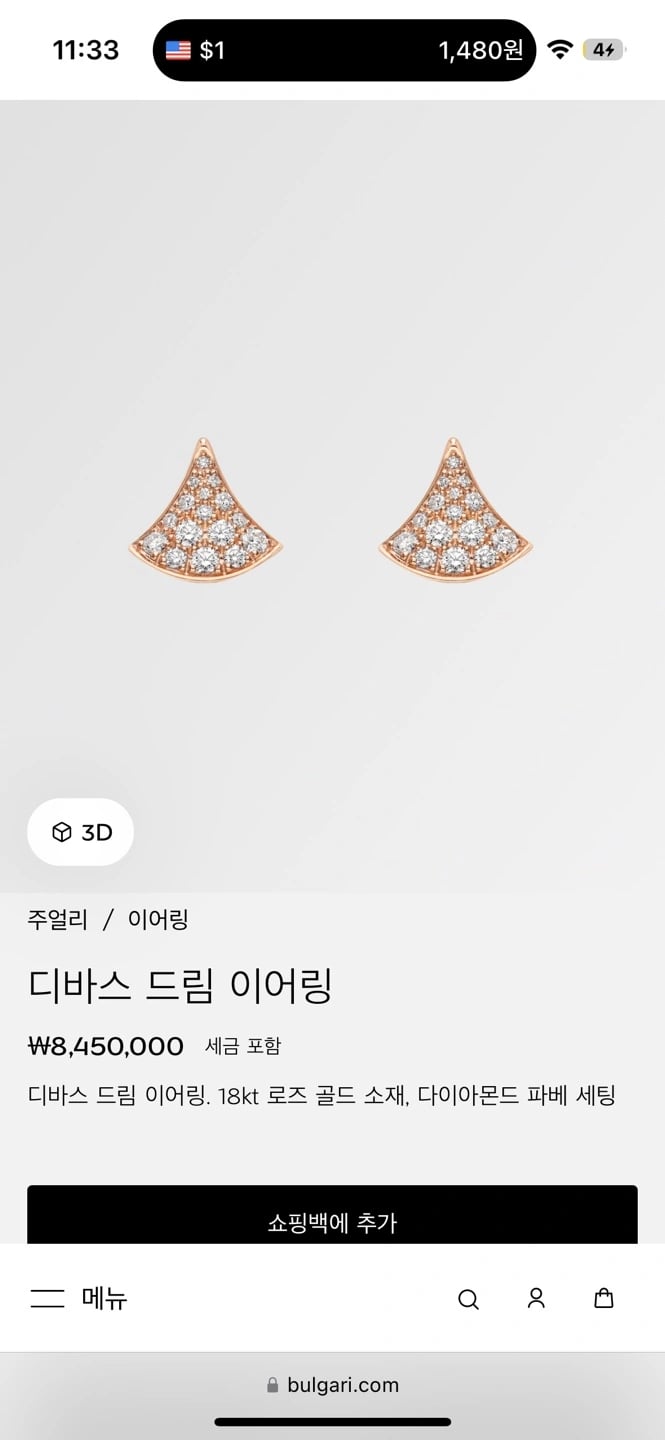This screenshot has width=665, height=1440.
Task: Open the currency rate pill at top
Action: (x=344, y=50)
